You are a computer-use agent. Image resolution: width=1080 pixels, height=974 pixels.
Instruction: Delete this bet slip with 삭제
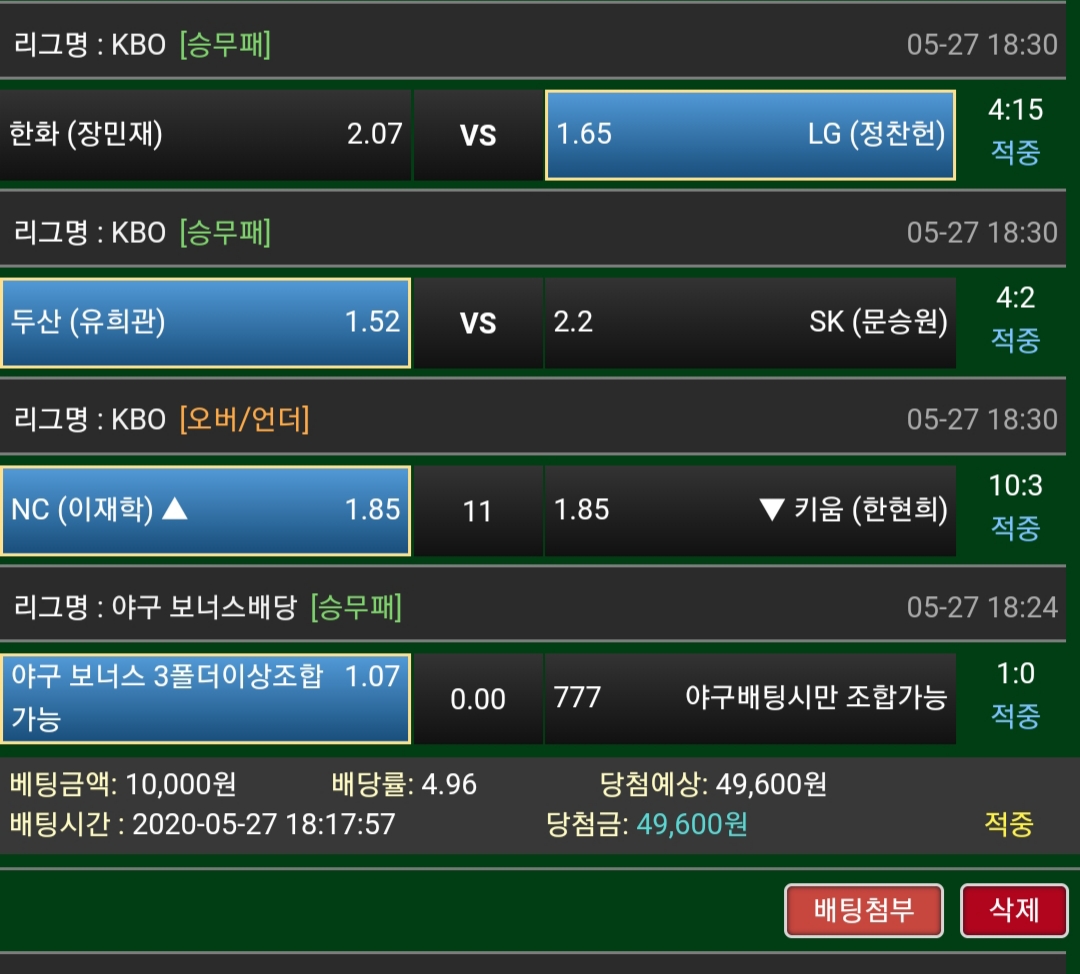[x=1013, y=911]
